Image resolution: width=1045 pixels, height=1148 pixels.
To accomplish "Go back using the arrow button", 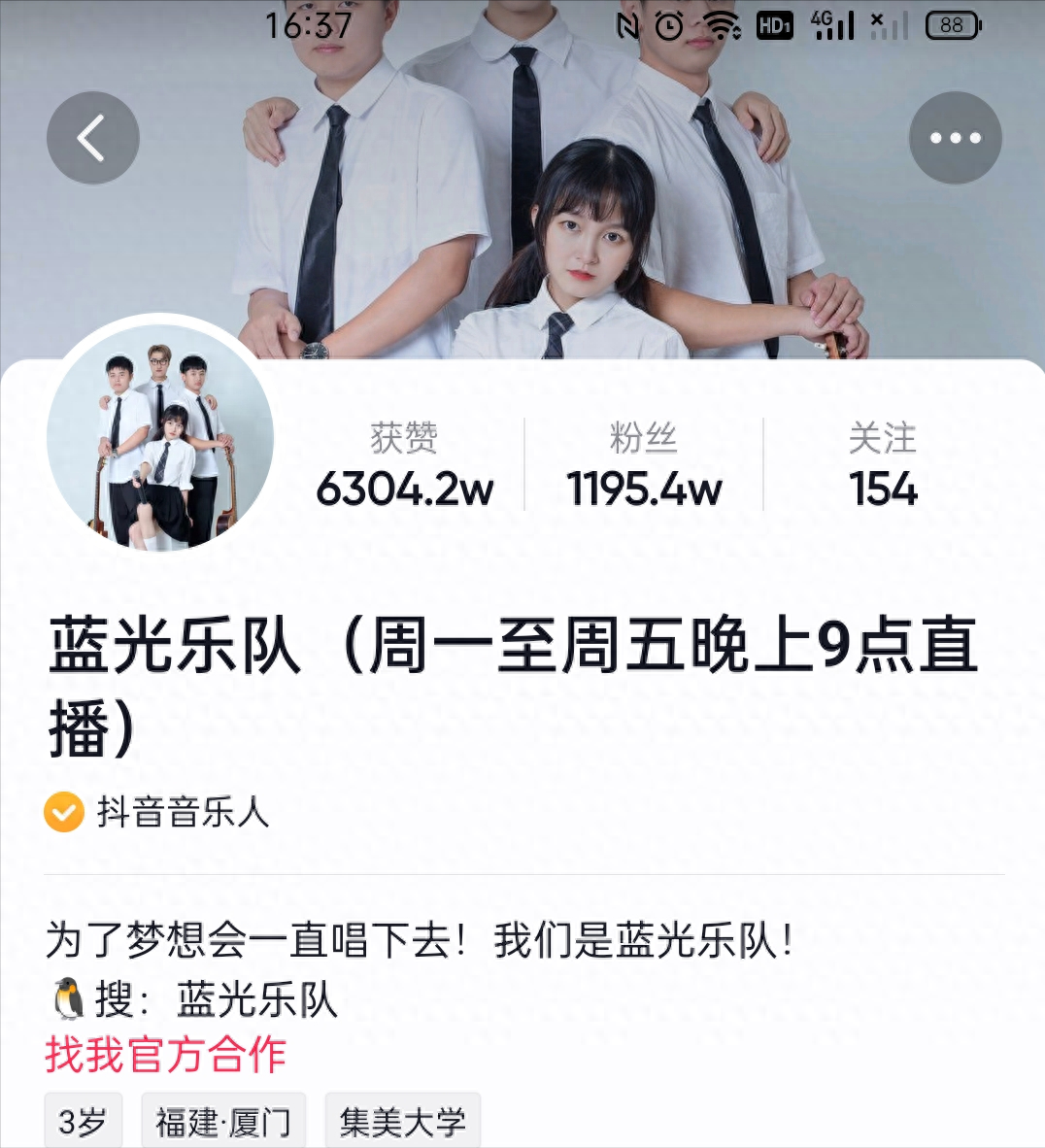I will 92,138.
